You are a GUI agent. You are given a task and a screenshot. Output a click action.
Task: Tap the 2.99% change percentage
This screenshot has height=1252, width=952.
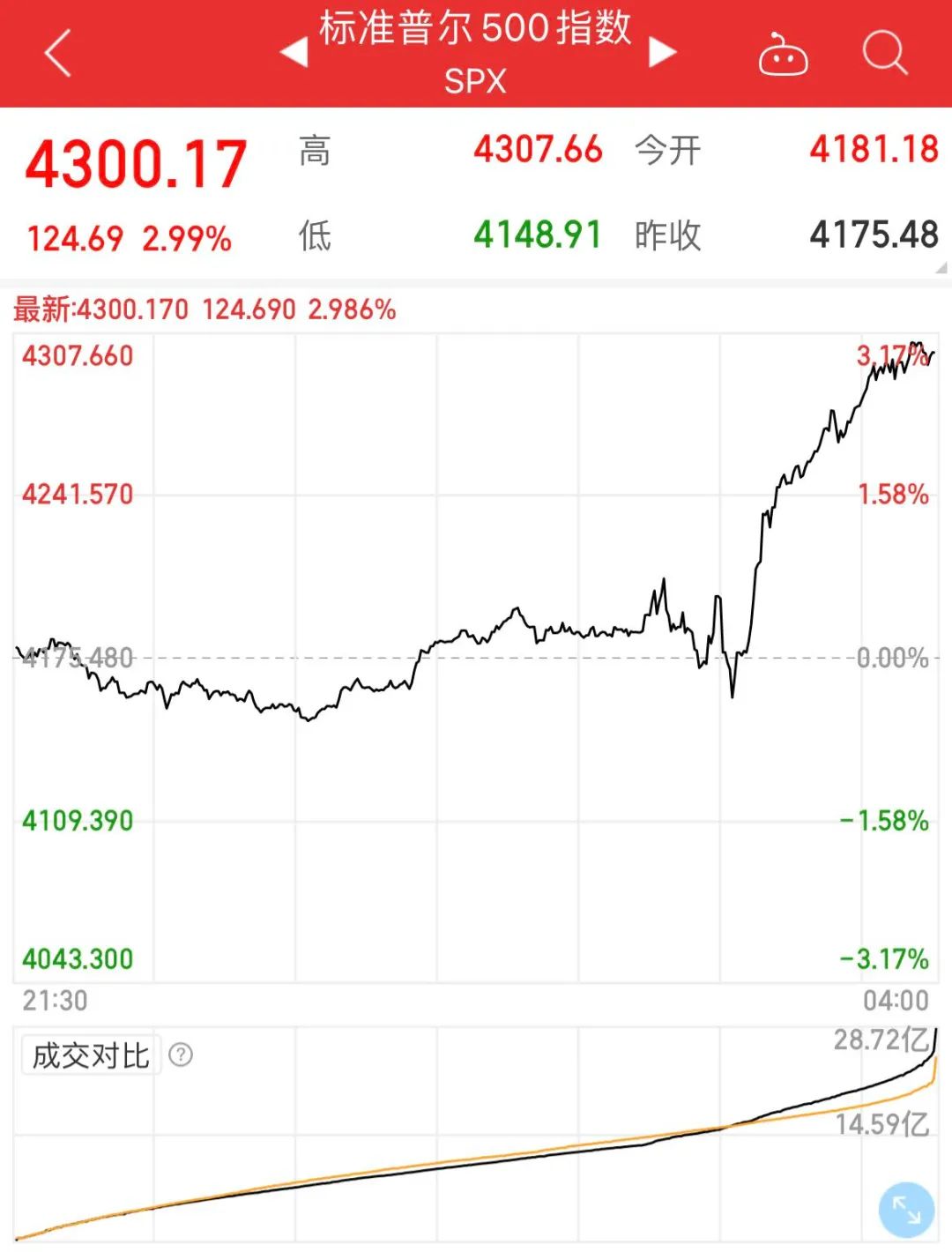188,236
